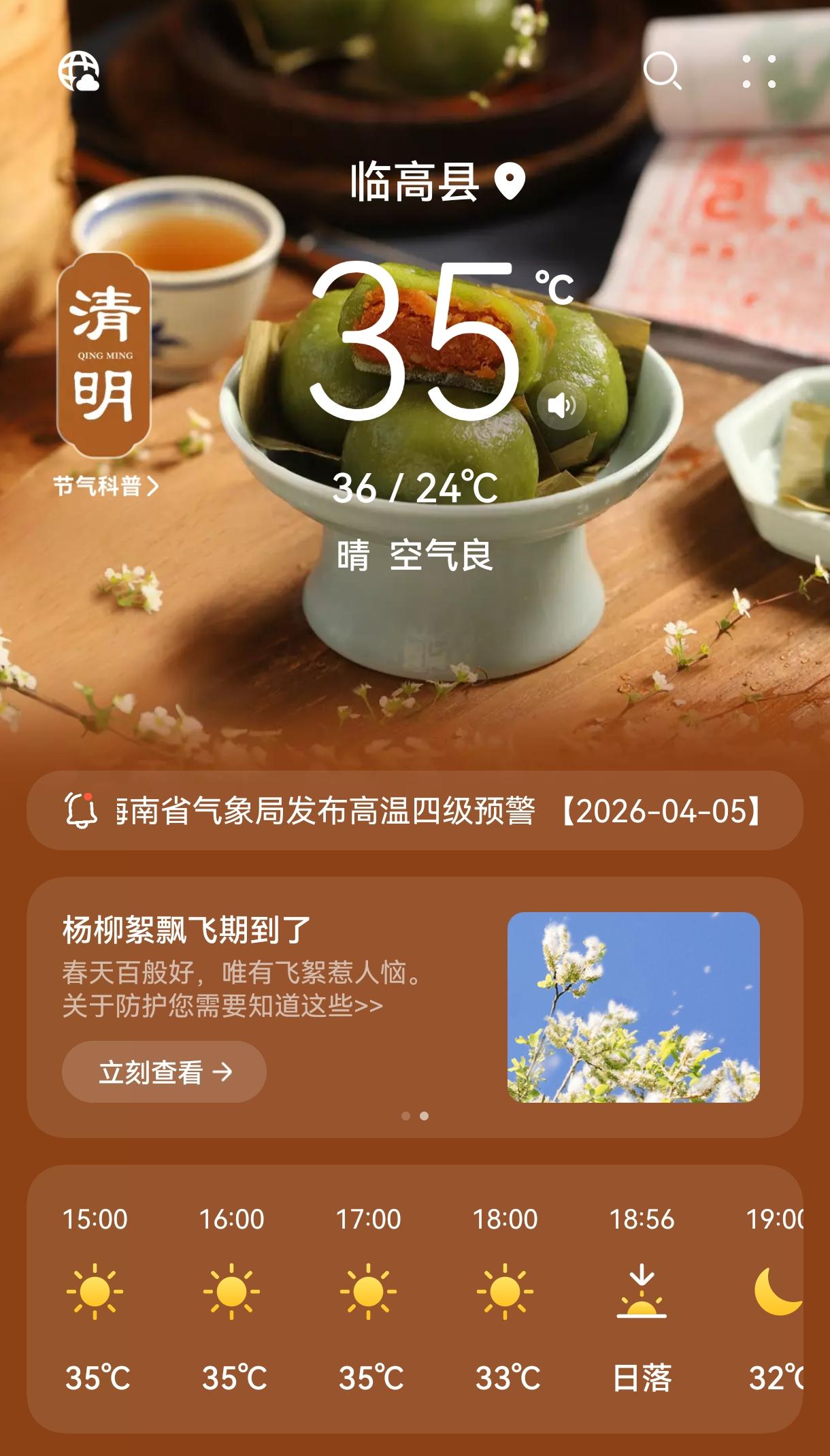830x1456 pixels.
Task: Click the bell icon on the warning banner
Action: (81, 810)
